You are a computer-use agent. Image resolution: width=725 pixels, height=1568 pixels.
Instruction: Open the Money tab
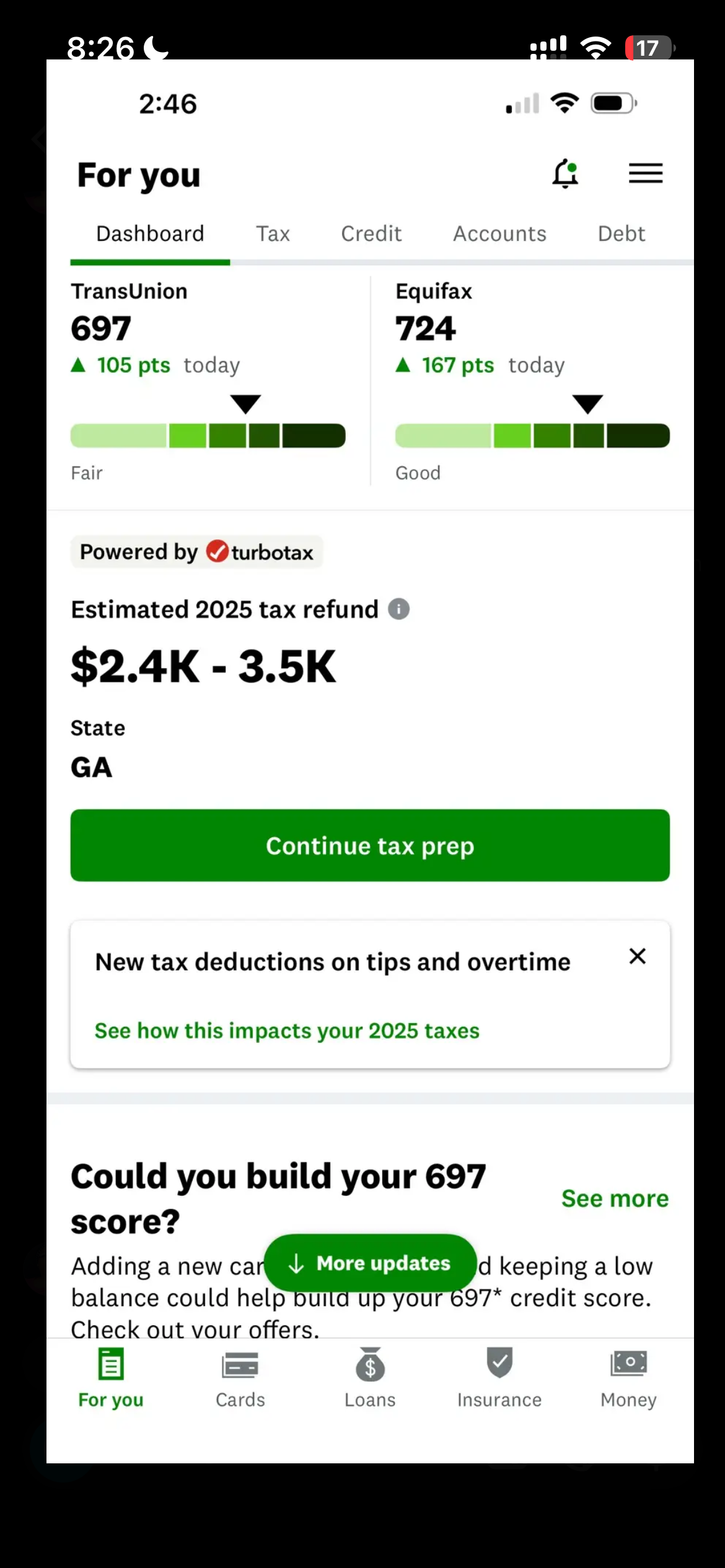pyautogui.click(x=628, y=1378)
